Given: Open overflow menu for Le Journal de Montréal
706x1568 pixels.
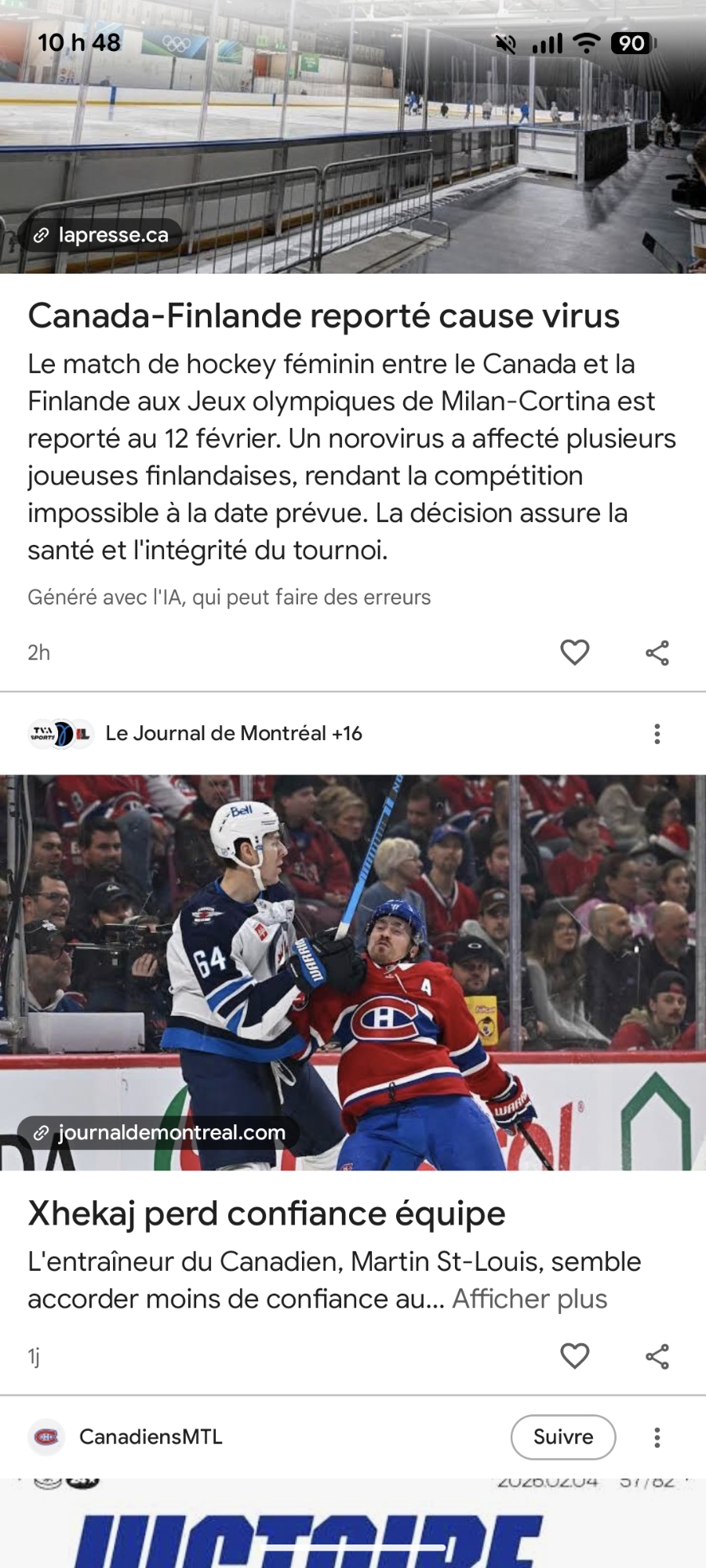Looking at the screenshot, I should tap(657, 734).
